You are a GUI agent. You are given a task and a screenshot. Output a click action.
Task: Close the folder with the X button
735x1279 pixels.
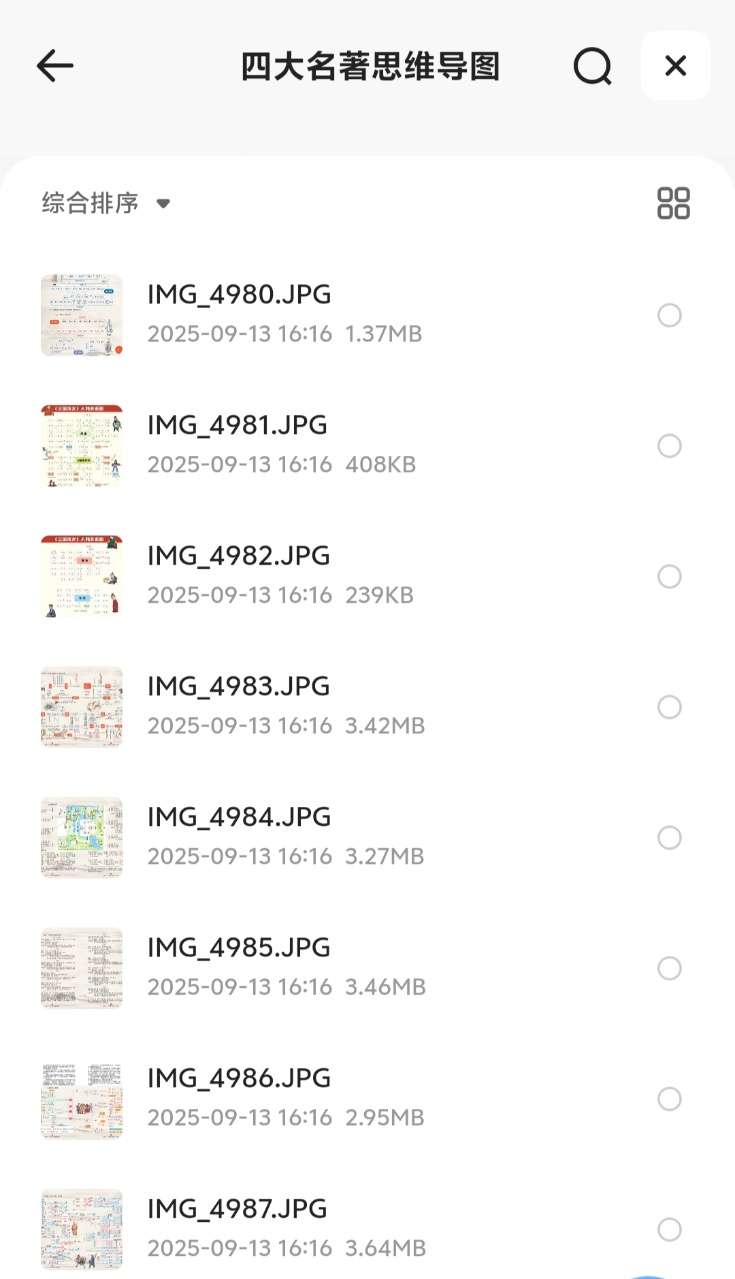[x=676, y=66]
